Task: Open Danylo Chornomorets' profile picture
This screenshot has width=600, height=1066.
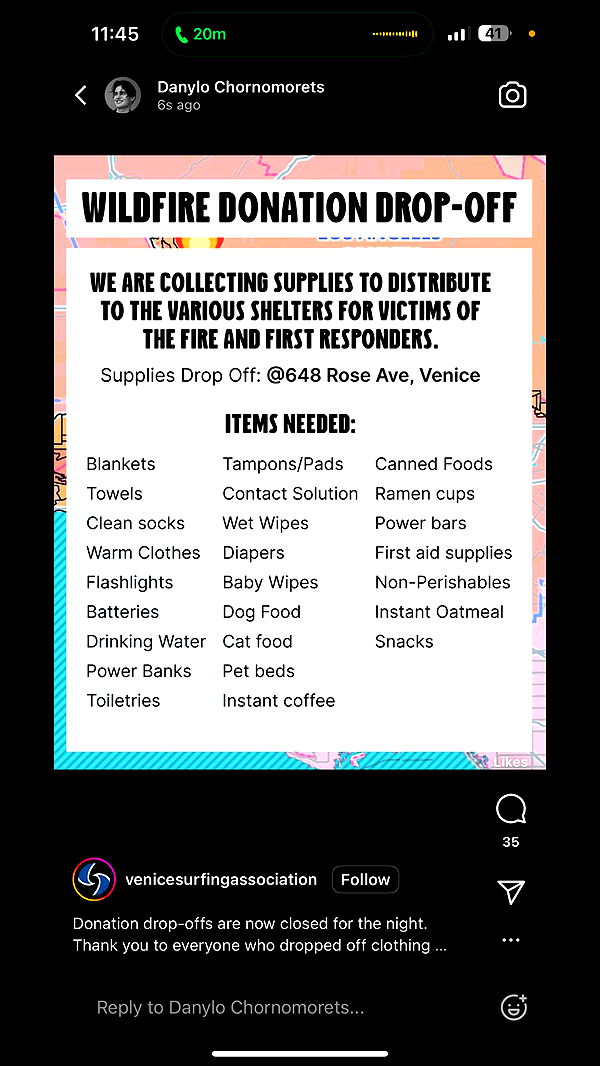Action: 123,95
